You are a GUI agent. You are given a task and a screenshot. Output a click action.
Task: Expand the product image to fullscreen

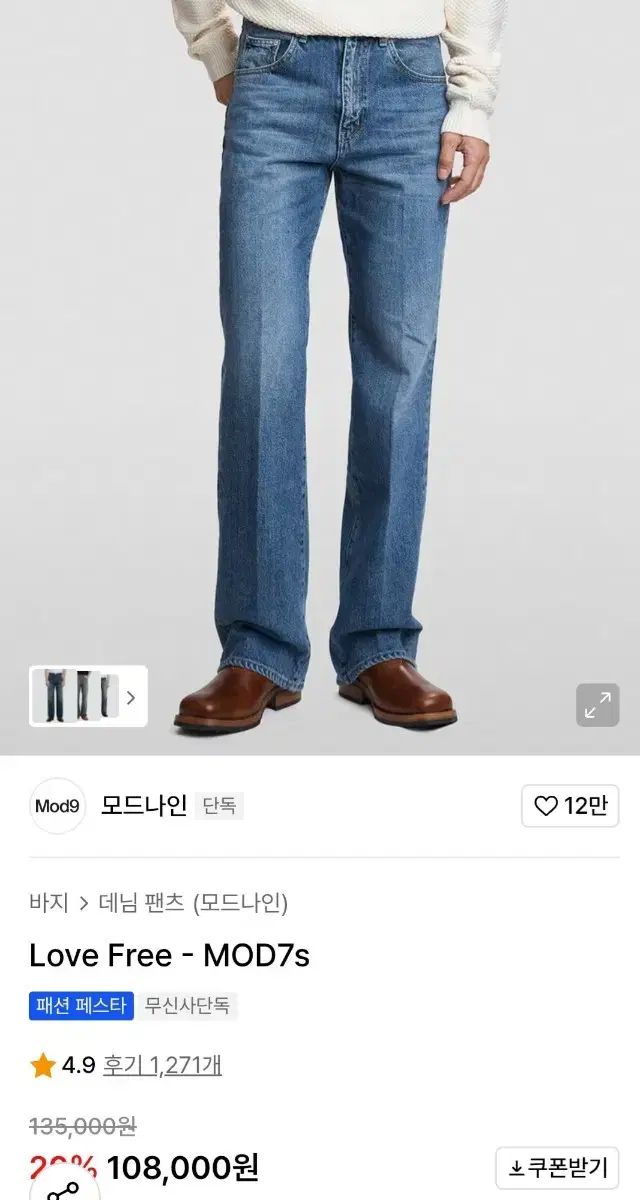coord(597,705)
